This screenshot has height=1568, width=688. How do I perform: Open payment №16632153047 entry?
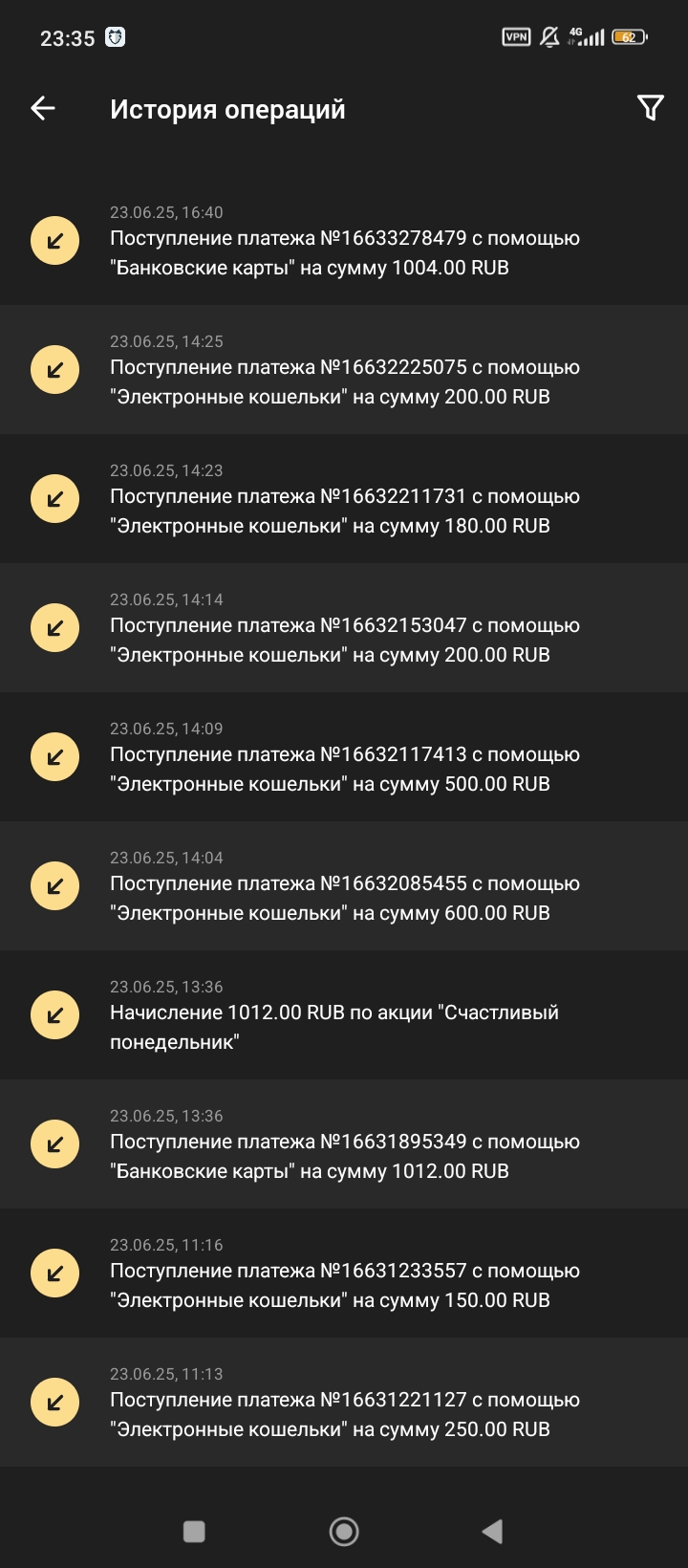click(x=344, y=628)
